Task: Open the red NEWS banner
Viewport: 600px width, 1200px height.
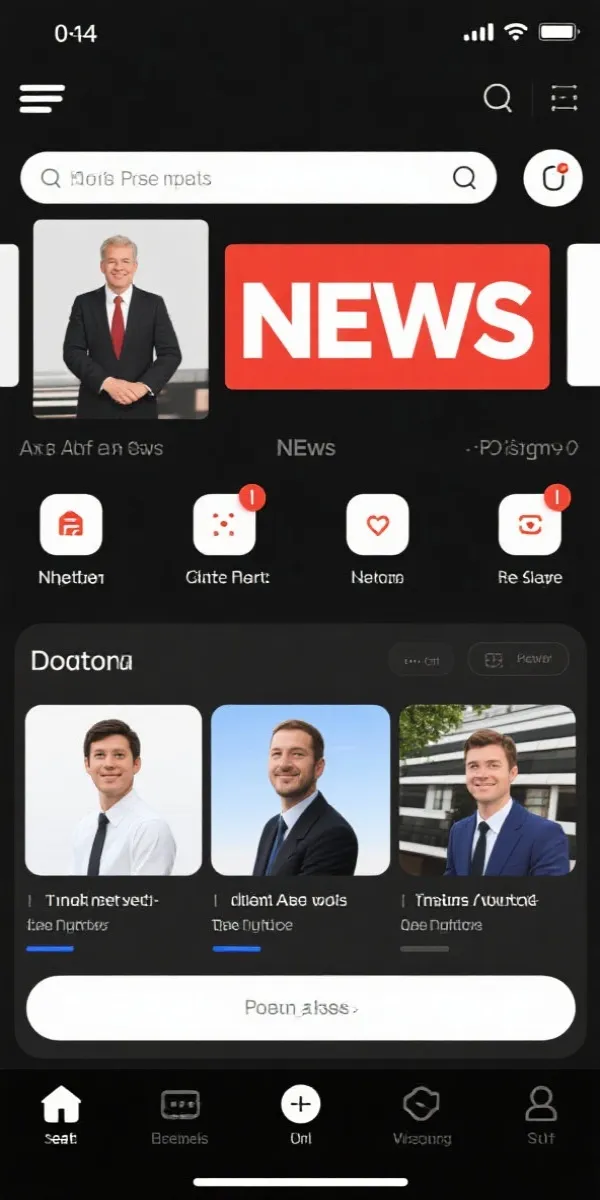Action: click(387, 316)
